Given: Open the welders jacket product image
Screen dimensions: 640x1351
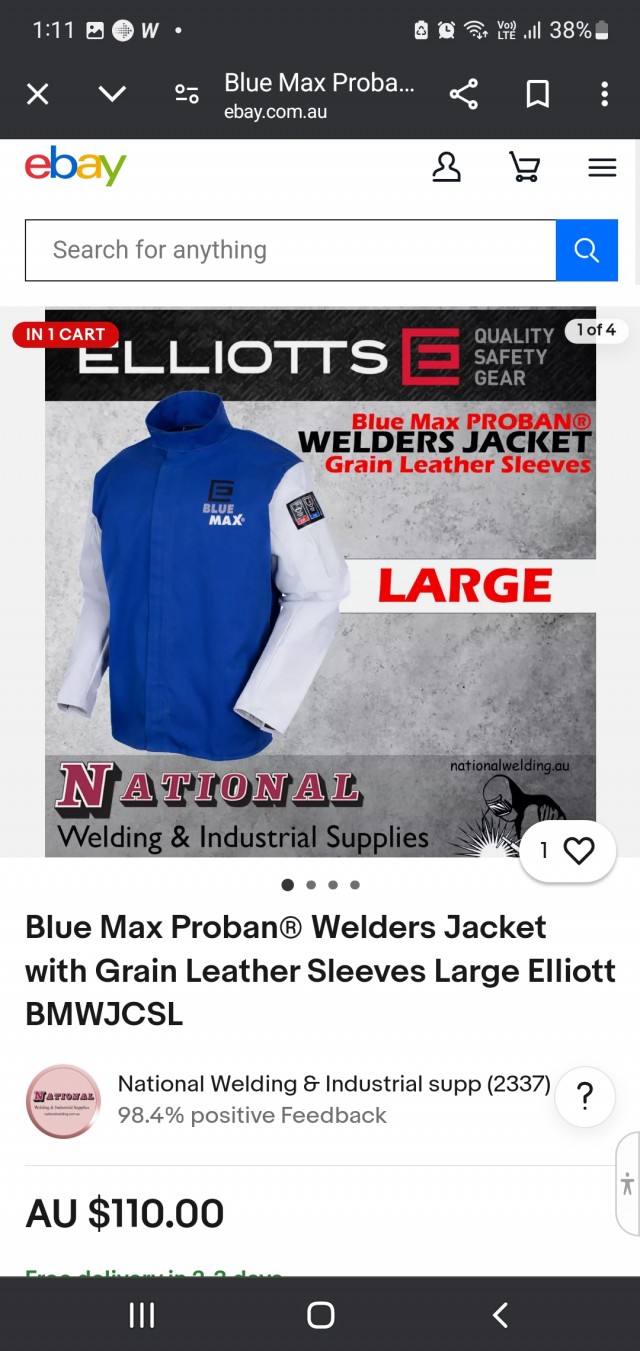Looking at the screenshot, I should [320, 580].
